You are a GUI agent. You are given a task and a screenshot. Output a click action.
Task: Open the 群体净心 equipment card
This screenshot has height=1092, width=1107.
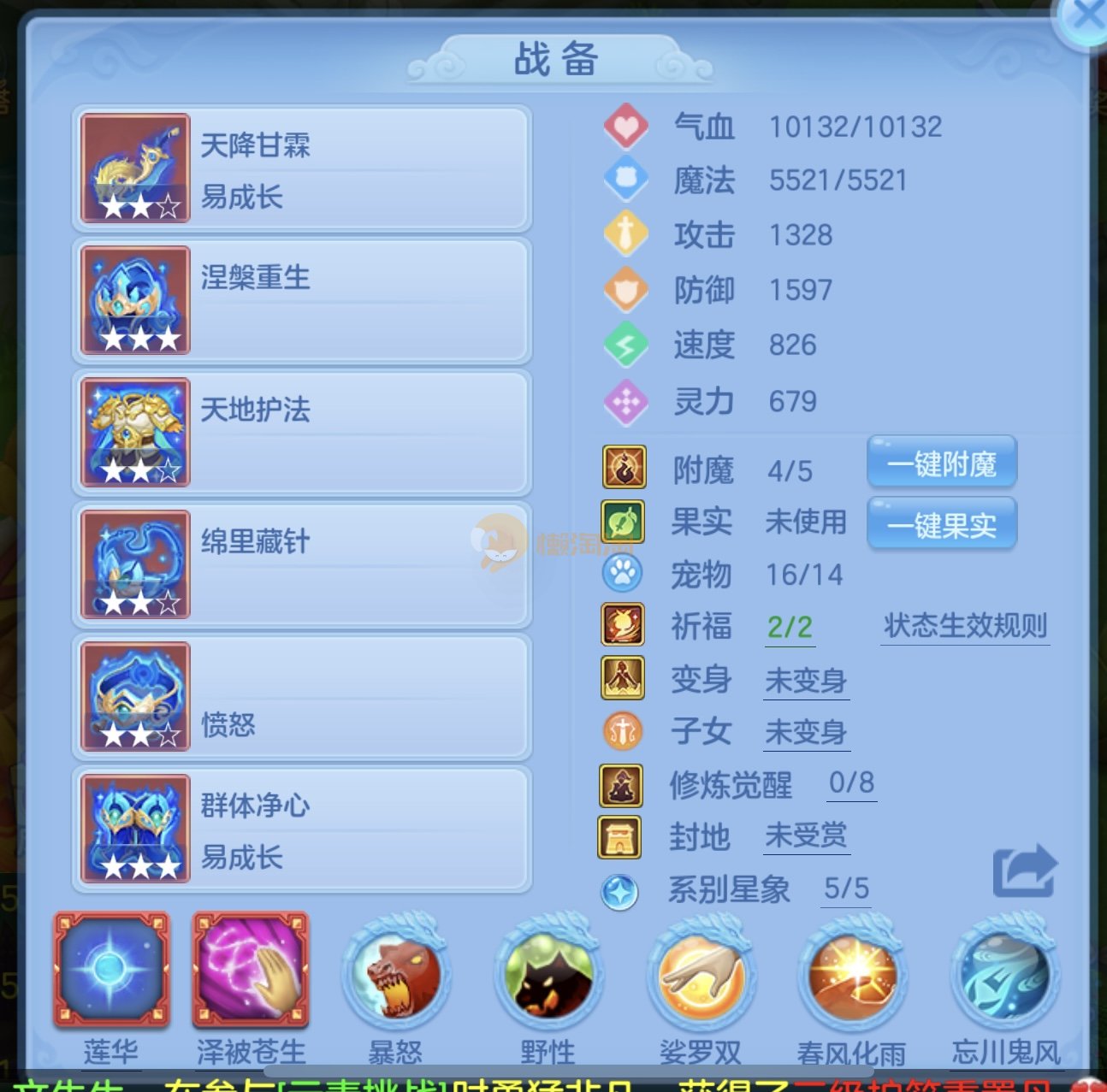302,829
